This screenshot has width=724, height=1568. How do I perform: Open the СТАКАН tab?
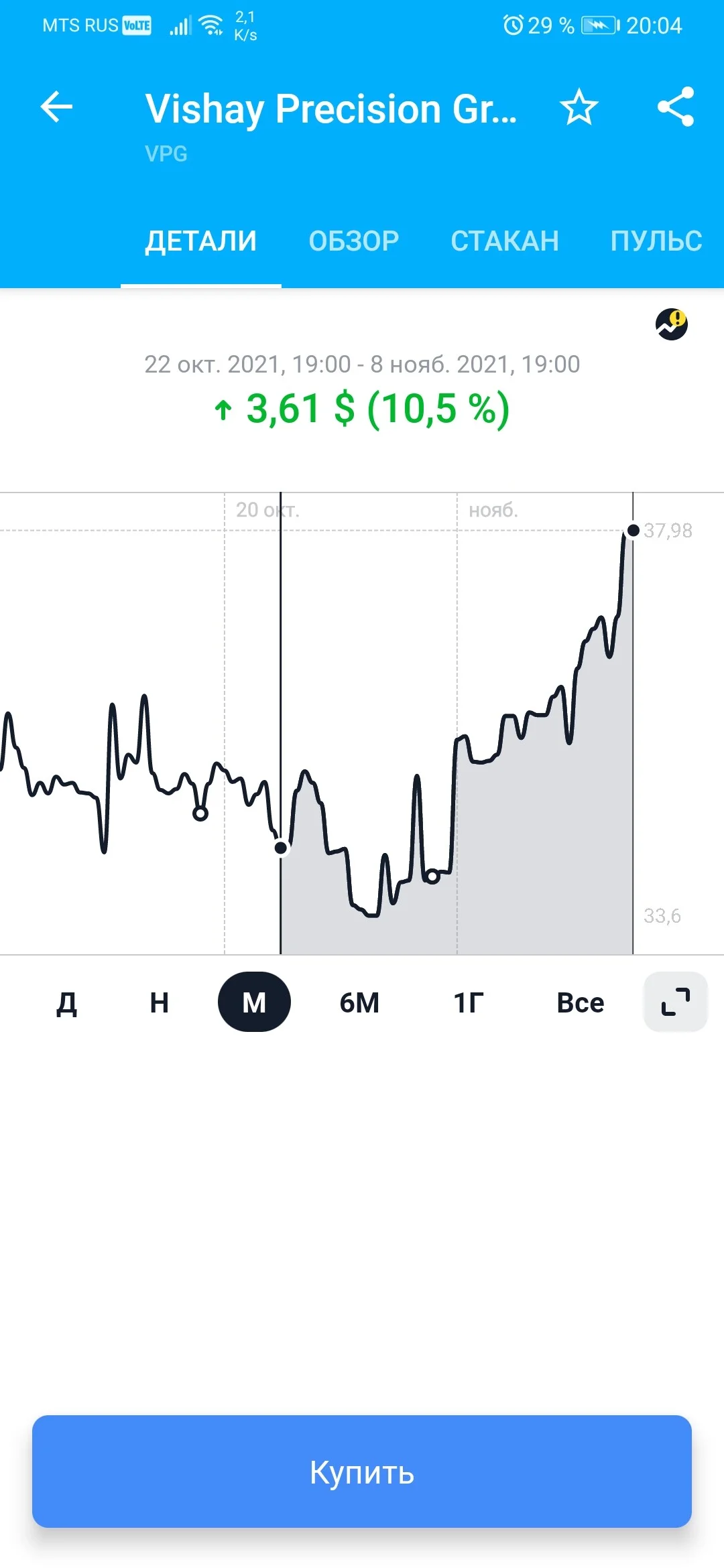[x=505, y=241]
